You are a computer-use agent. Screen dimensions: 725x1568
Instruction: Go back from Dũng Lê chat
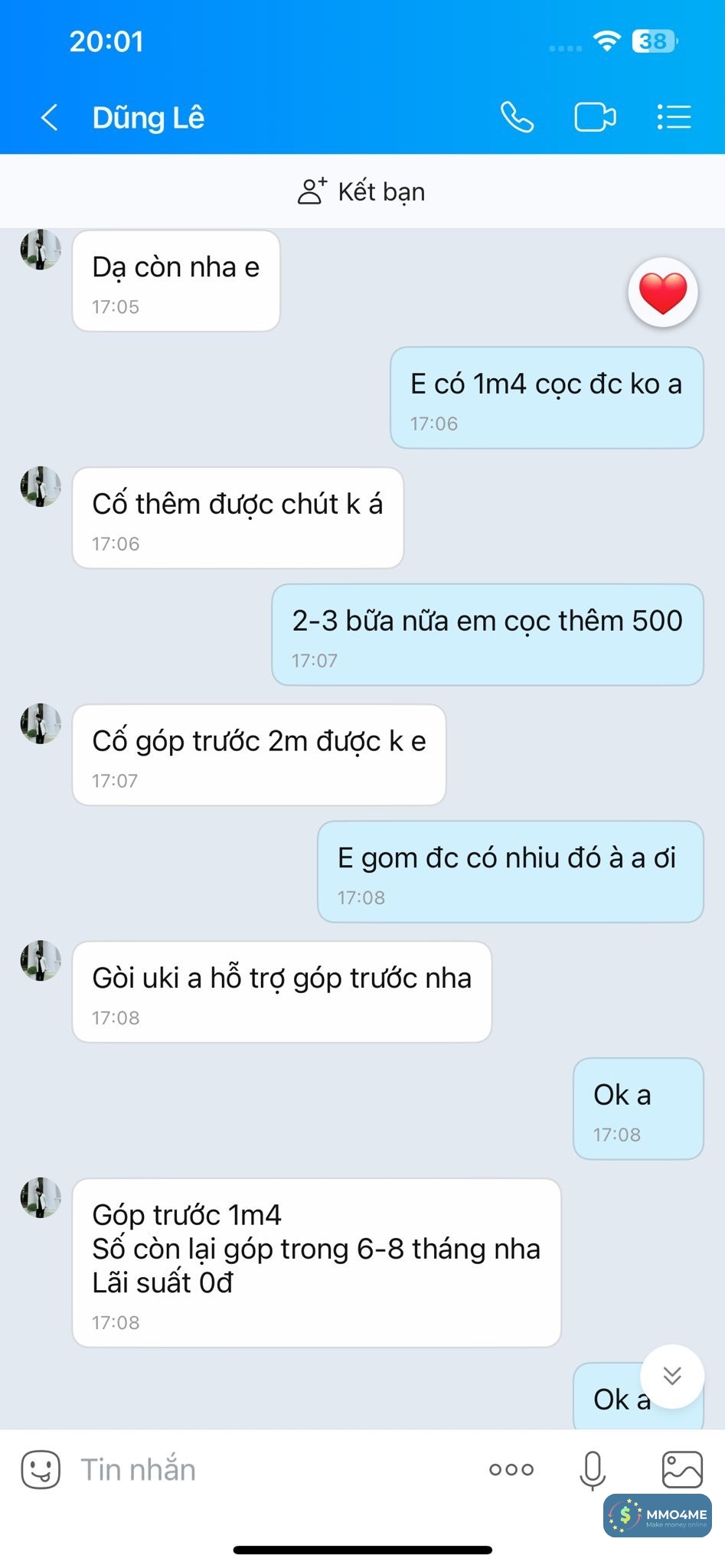coord(50,118)
